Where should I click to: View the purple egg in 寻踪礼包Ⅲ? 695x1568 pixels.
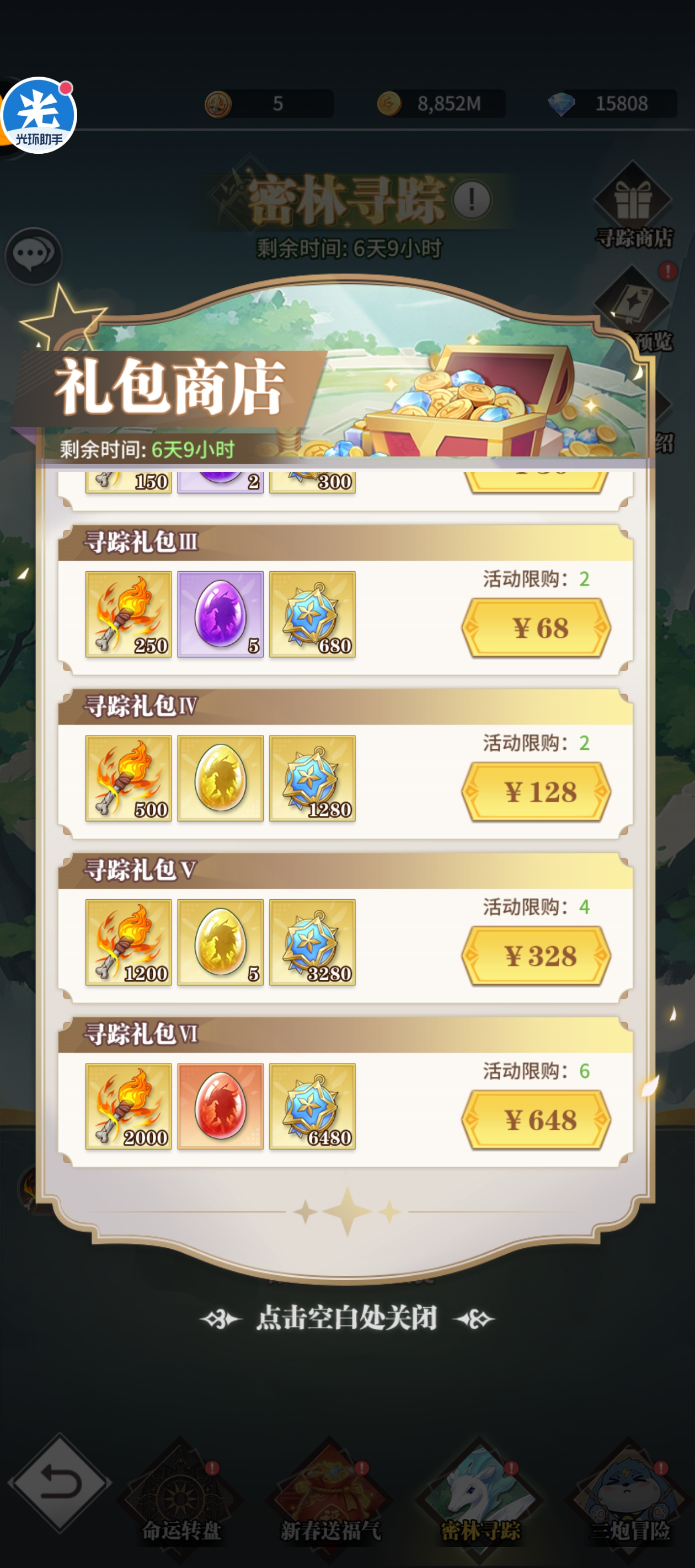click(x=220, y=614)
